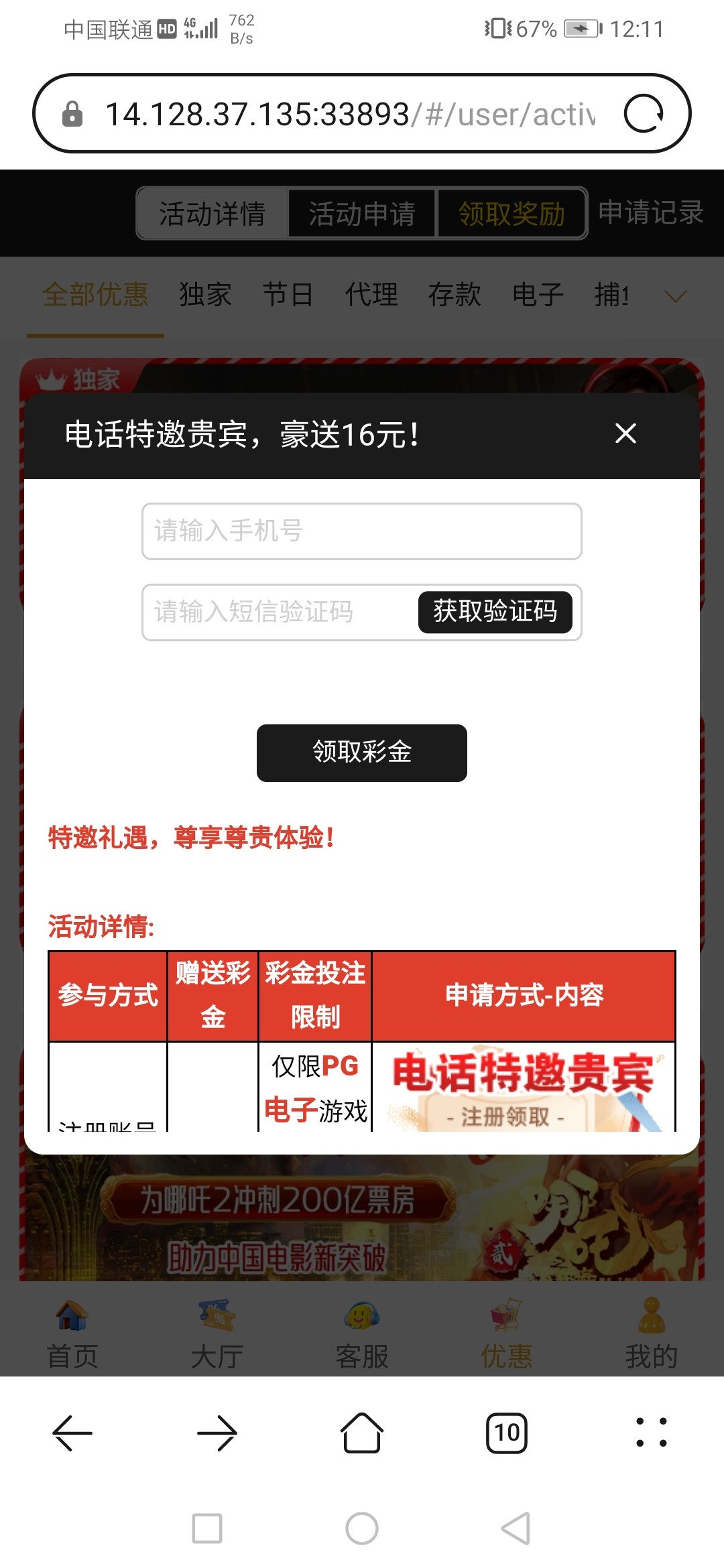Screen dimensions: 724x1568
Task: Go to 首页 in bottom navigation
Action: click(x=72, y=1334)
